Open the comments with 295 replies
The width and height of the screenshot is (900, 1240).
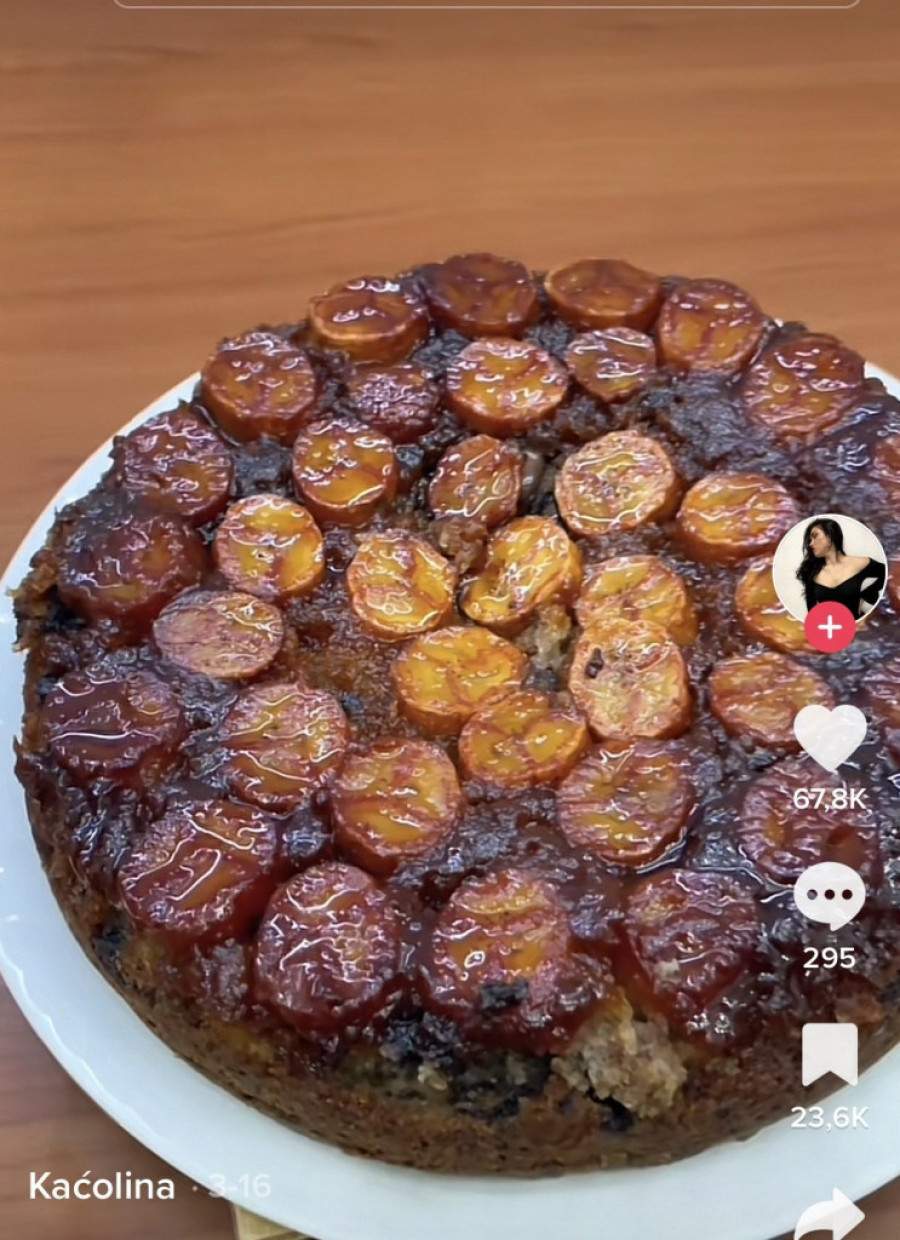830,896
